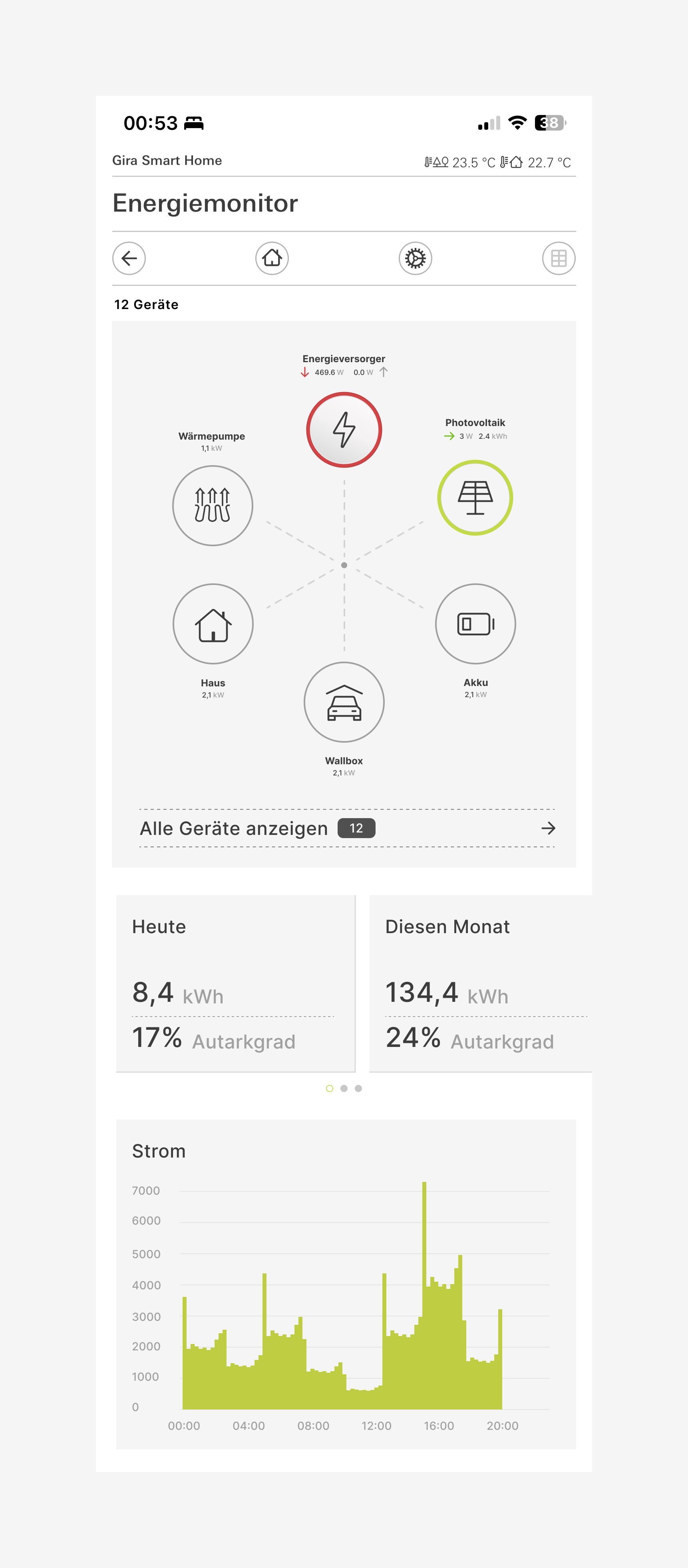
Task: Open the settings gear icon
Action: coord(415,258)
